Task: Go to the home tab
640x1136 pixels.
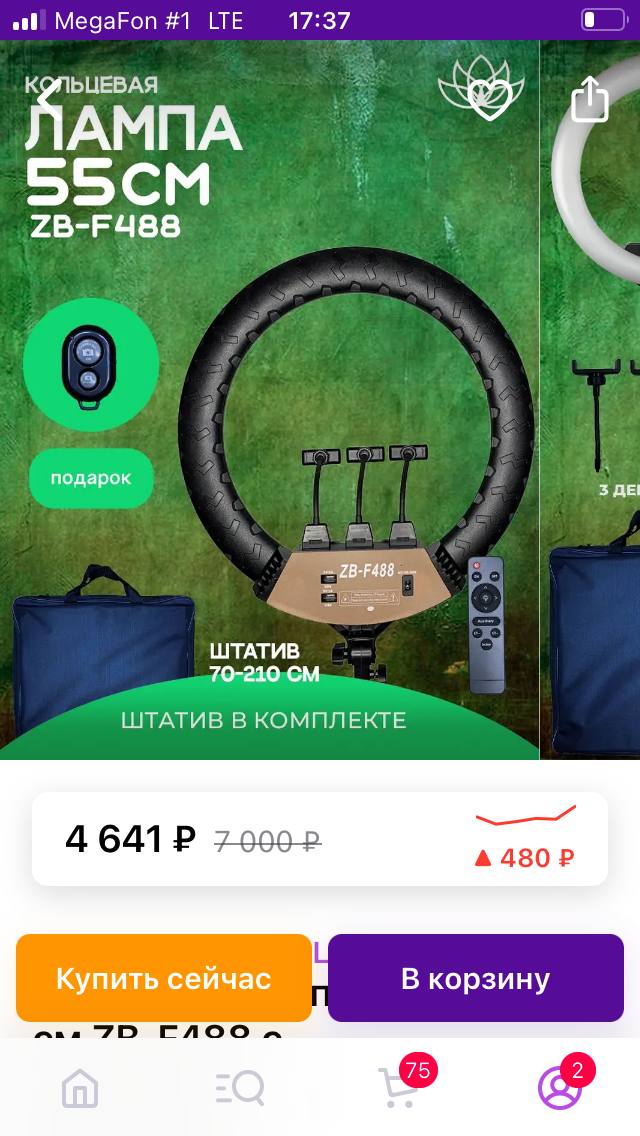Action: coord(80,1088)
